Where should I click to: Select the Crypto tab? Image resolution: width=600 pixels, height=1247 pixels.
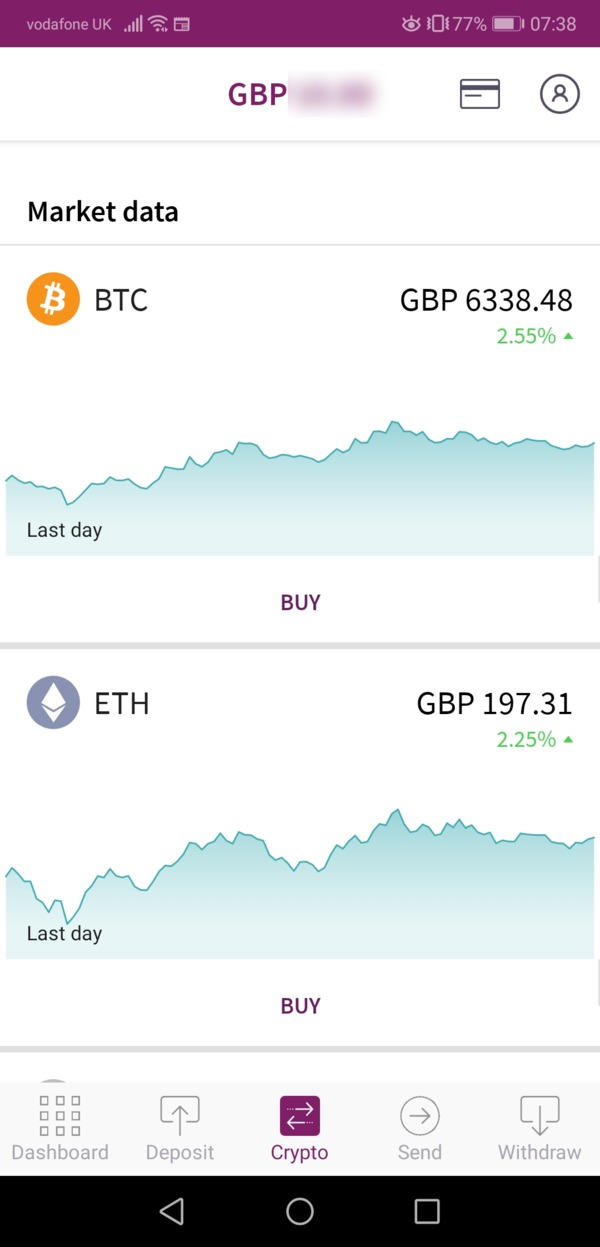(300, 1129)
